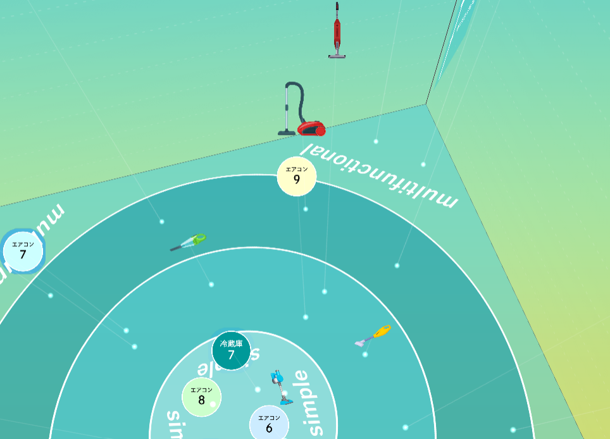Open the green handheld vacuum item
The width and height of the screenshot is (610, 439).
pyautogui.click(x=189, y=242)
